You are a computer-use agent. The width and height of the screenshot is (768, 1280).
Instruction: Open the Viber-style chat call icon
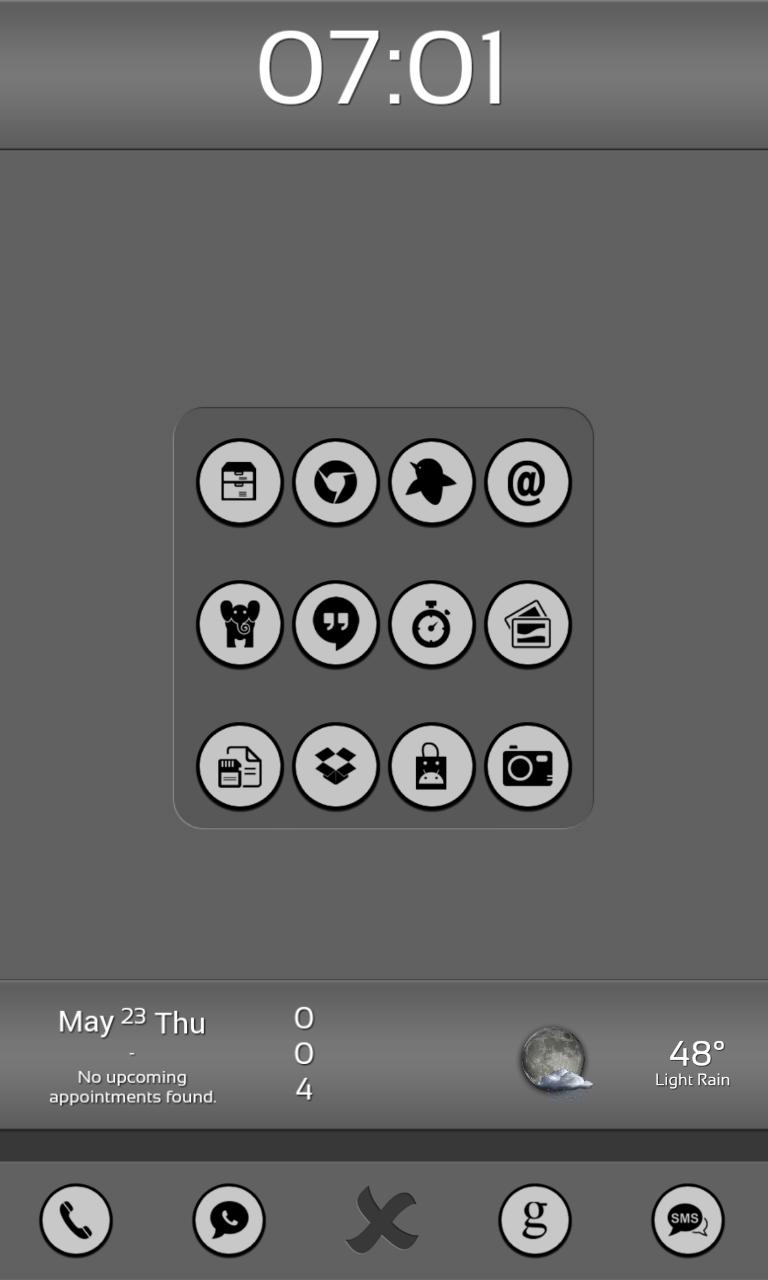[x=229, y=1220]
